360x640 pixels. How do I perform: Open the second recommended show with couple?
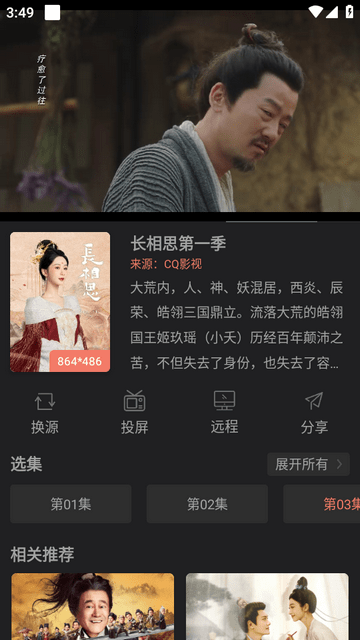point(267,607)
